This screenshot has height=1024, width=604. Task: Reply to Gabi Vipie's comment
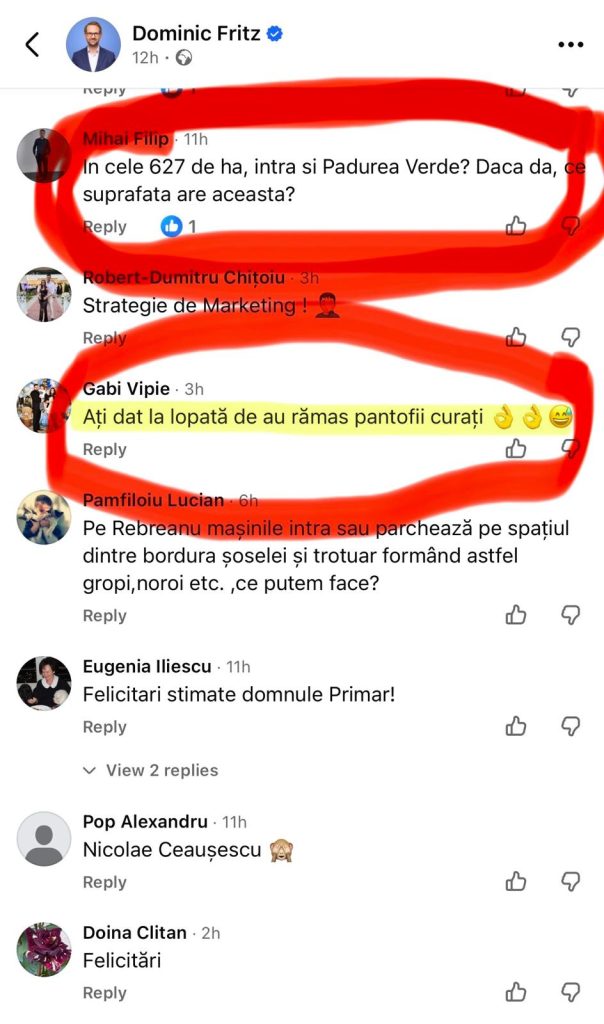point(104,450)
